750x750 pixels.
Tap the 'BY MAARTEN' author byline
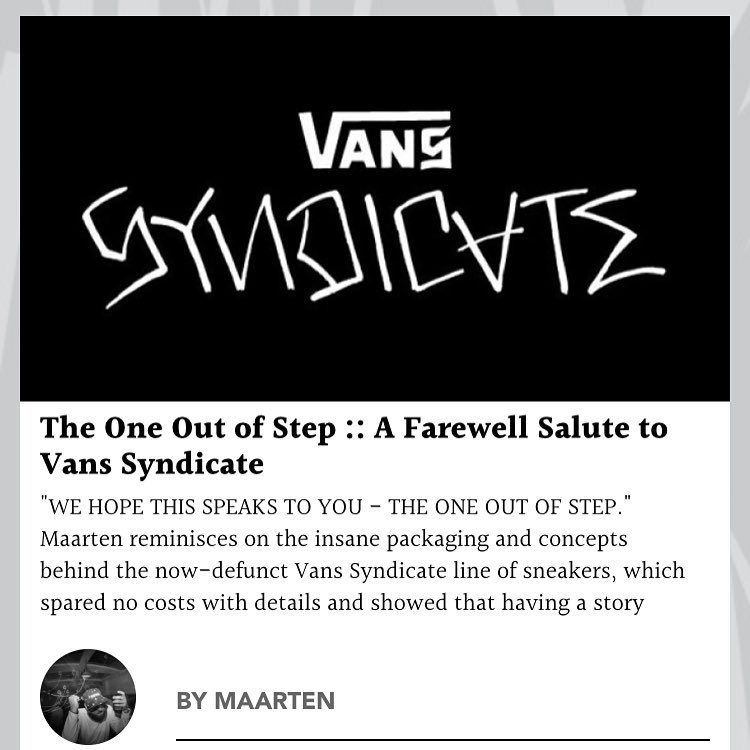[x=255, y=701]
